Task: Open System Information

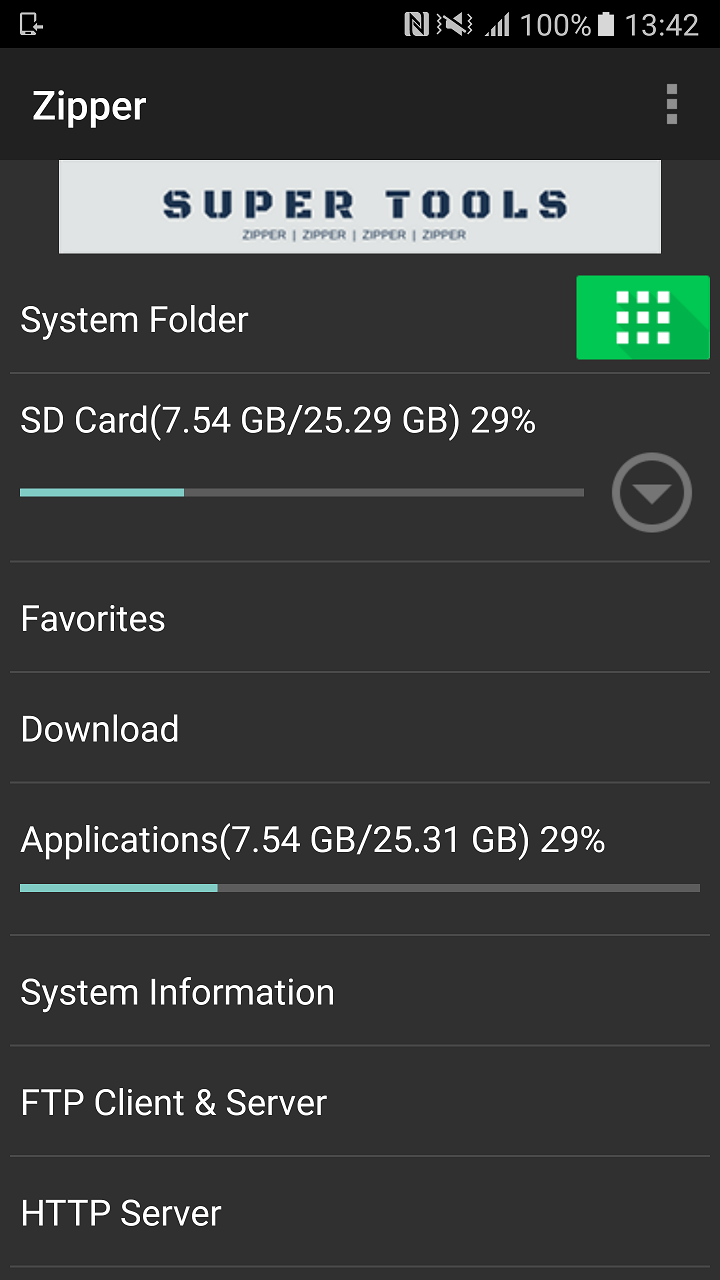Action: [177, 991]
